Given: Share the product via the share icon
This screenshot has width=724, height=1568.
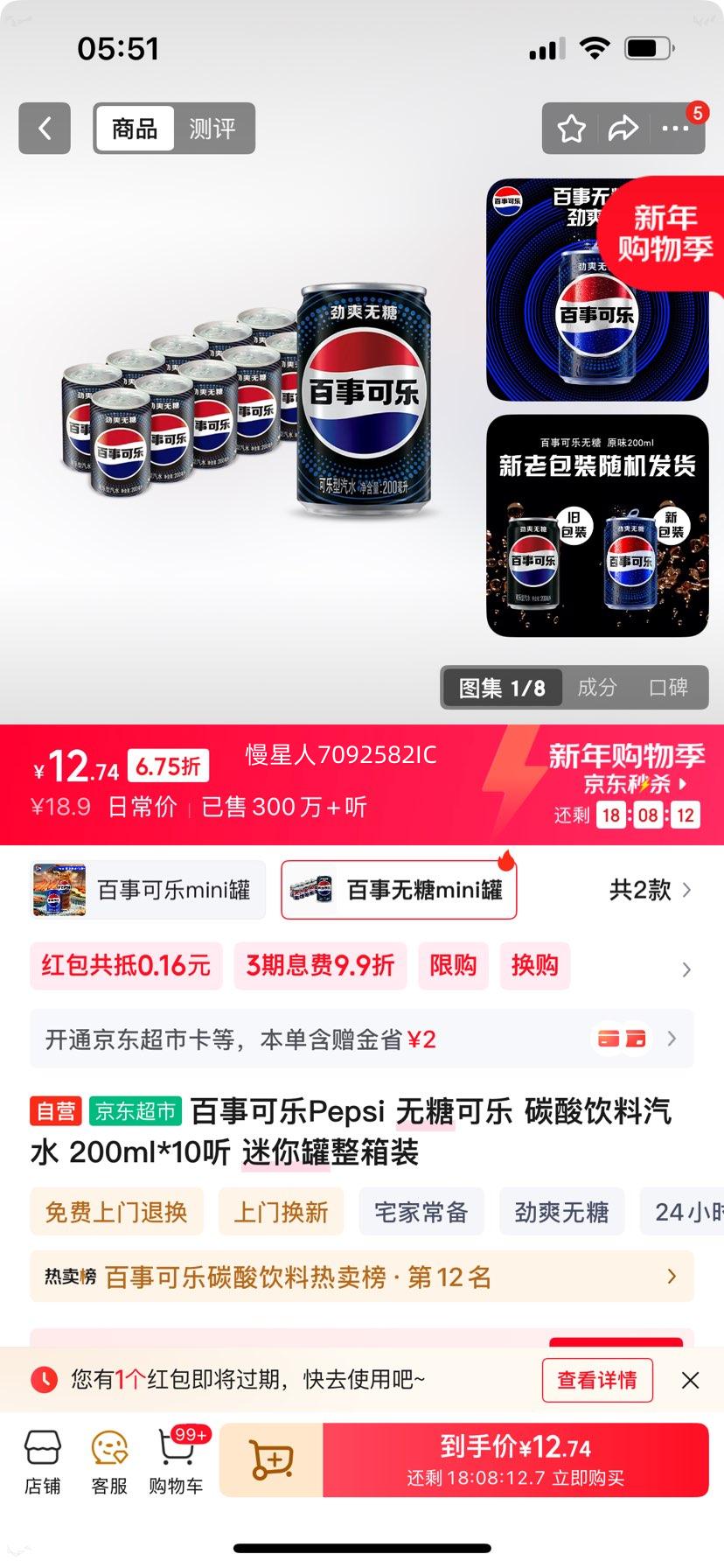Looking at the screenshot, I should [x=623, y=129].
